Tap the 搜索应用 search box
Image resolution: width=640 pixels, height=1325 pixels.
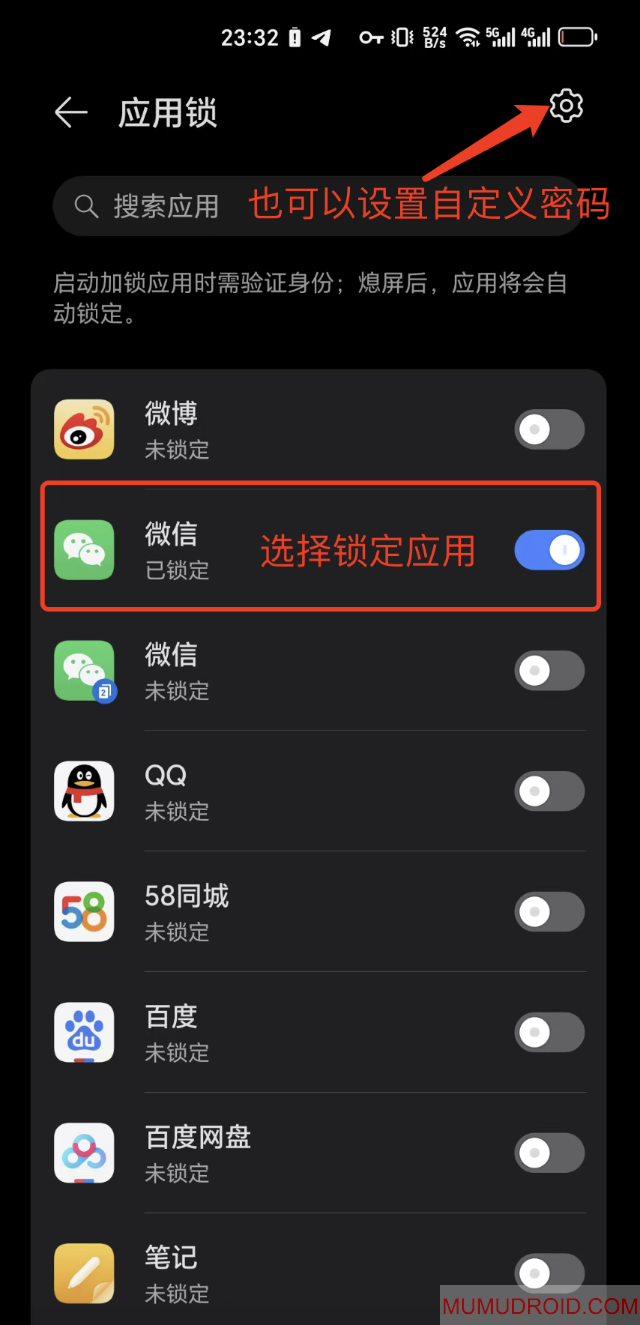tap(165, 206)
